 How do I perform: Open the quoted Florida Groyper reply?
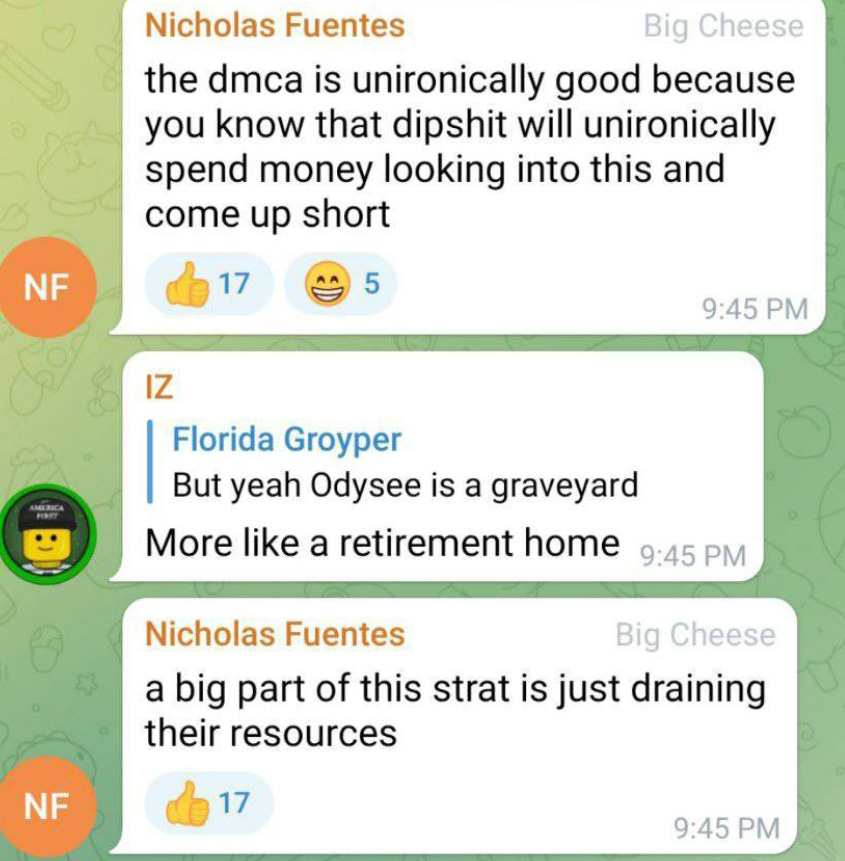(400, 462)
